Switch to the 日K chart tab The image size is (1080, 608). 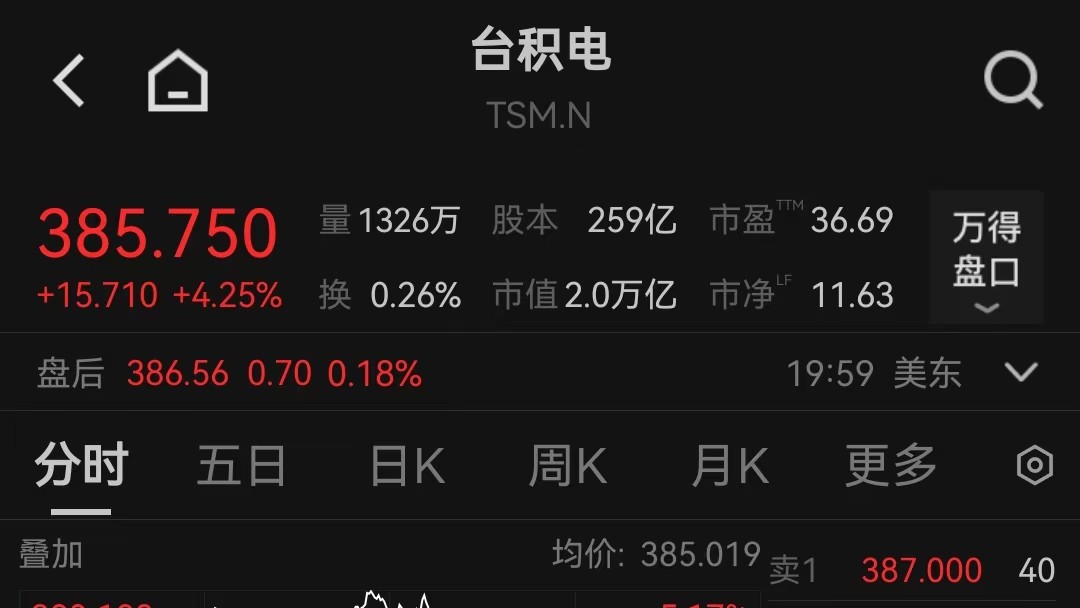pos(406,466)
